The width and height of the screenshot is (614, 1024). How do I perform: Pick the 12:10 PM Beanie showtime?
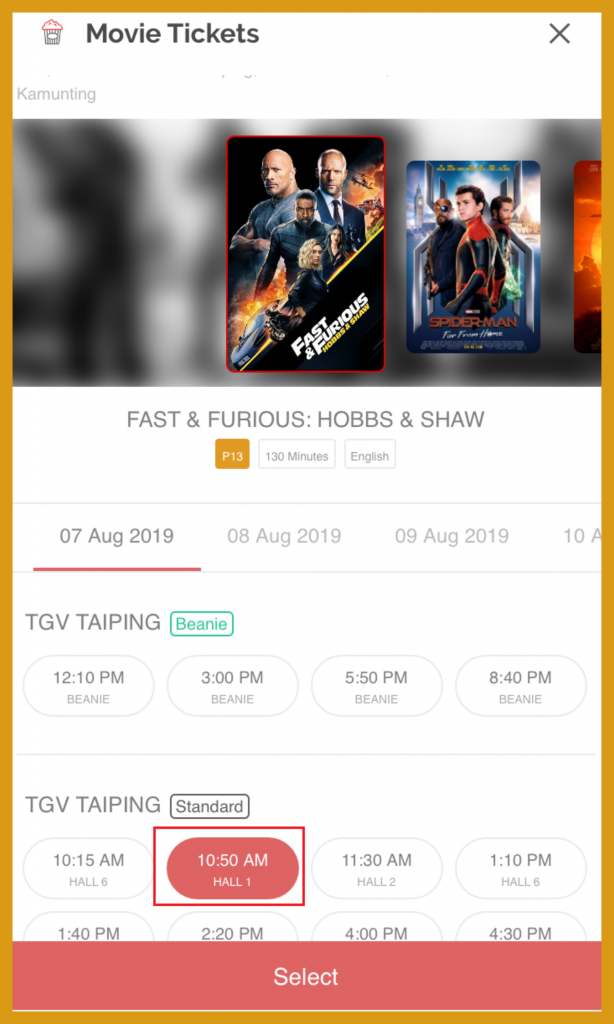[x=88, y=686]
